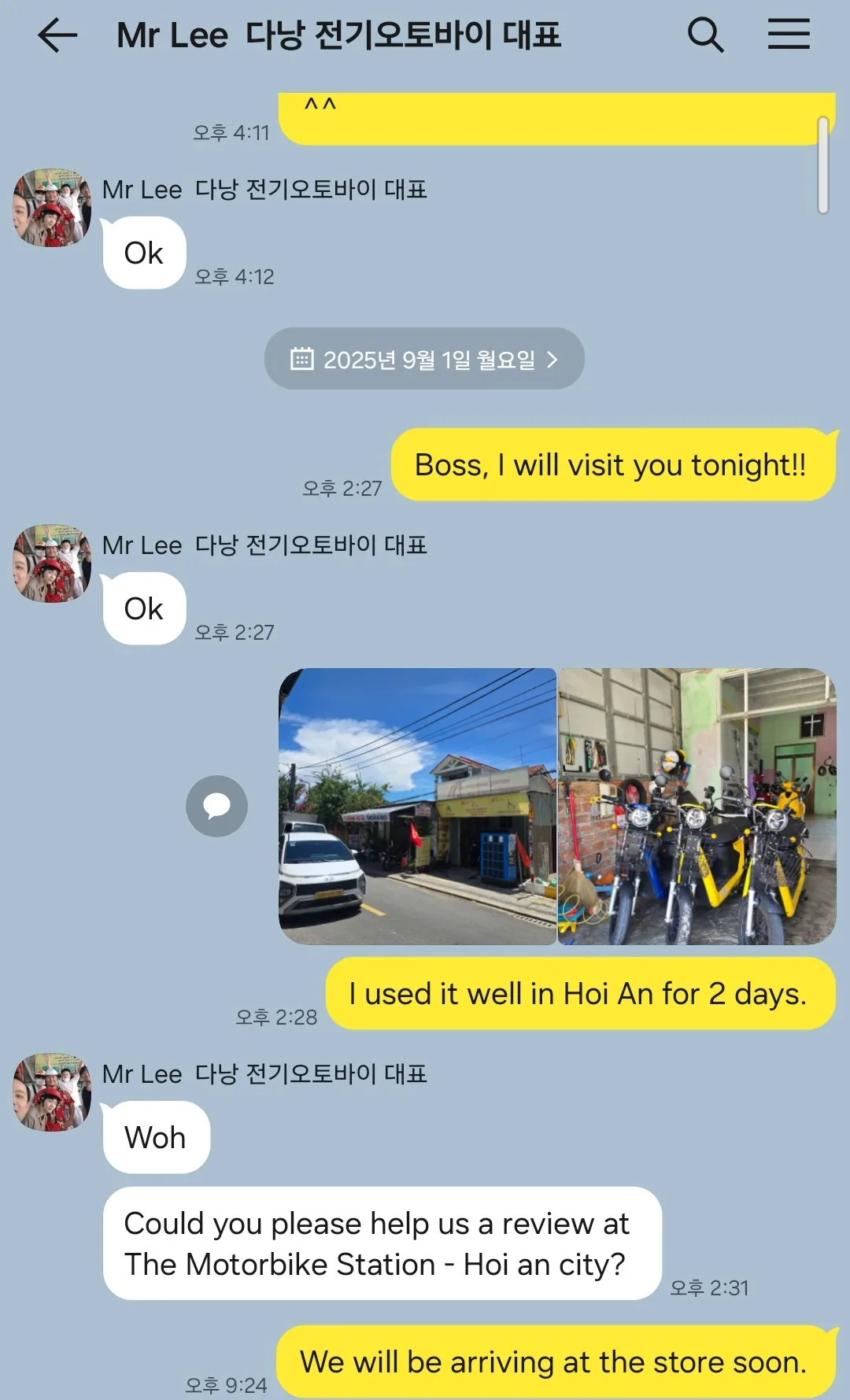Screen dimensions: 850x1400
Task: Open the chat room hamburger menu
Action: 789,35
